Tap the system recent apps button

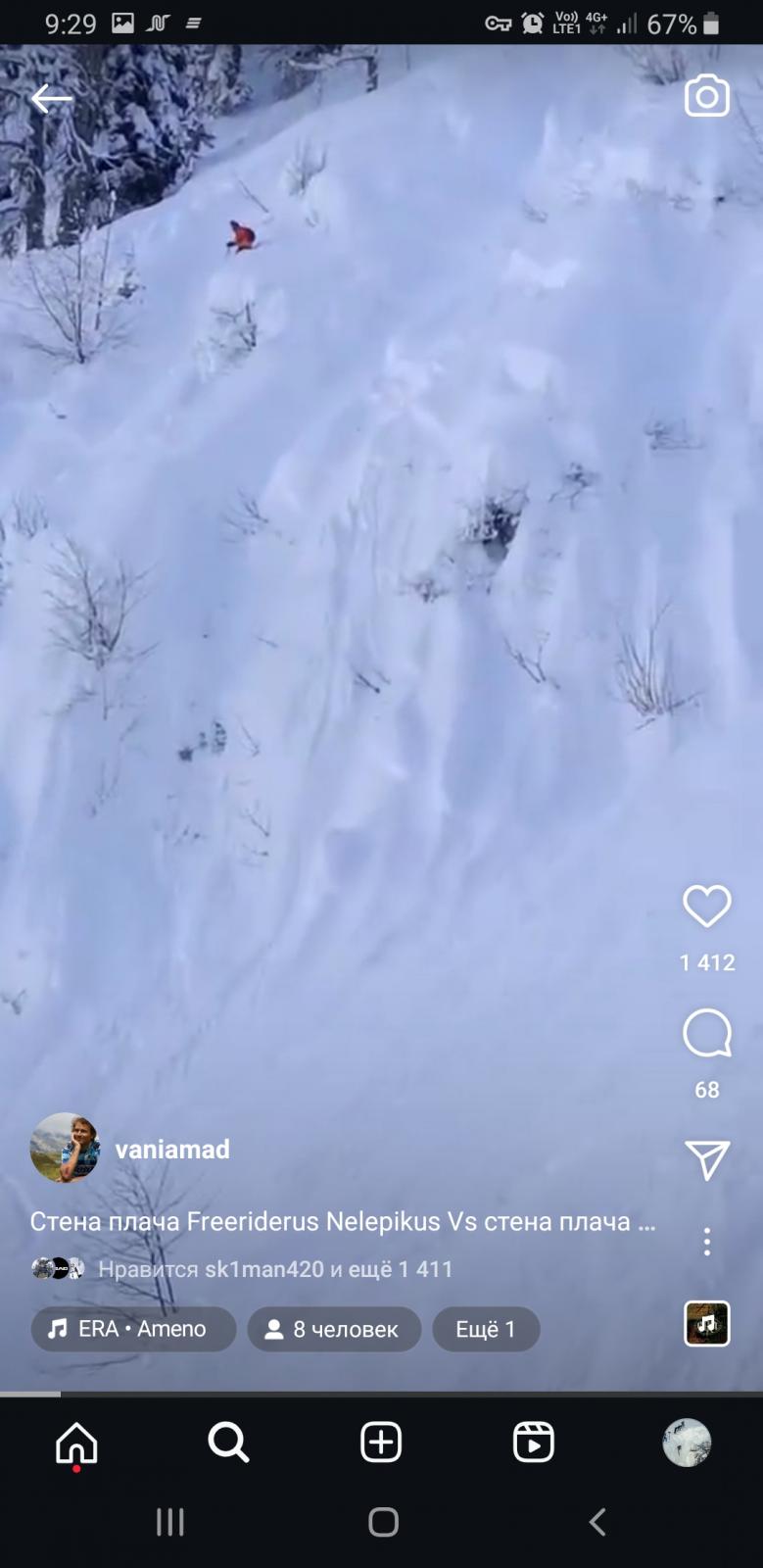[170, 1522]
